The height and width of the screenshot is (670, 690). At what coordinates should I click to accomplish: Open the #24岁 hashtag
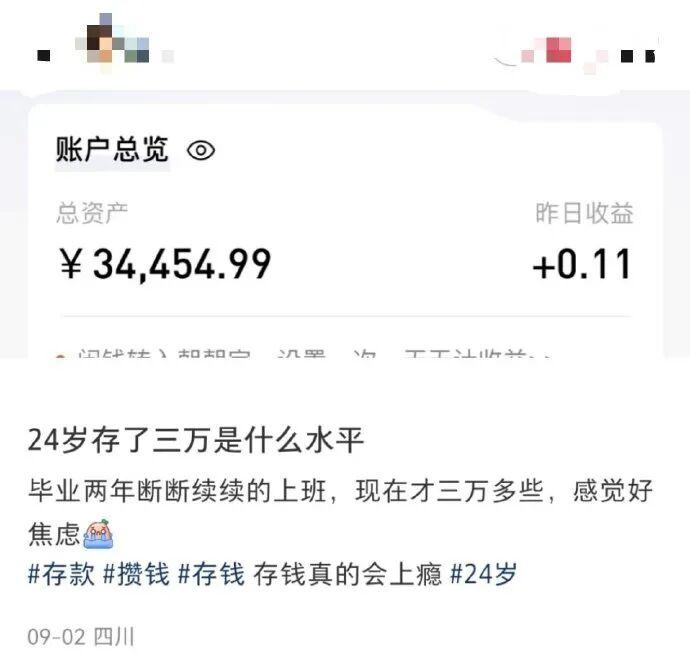(484, 575)
